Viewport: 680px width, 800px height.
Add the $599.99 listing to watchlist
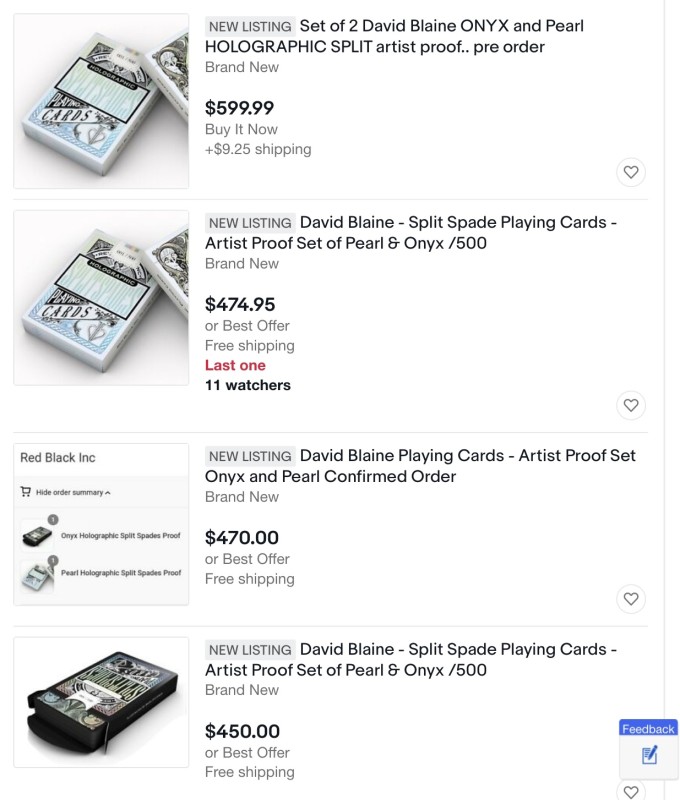[x=630, y=172]
